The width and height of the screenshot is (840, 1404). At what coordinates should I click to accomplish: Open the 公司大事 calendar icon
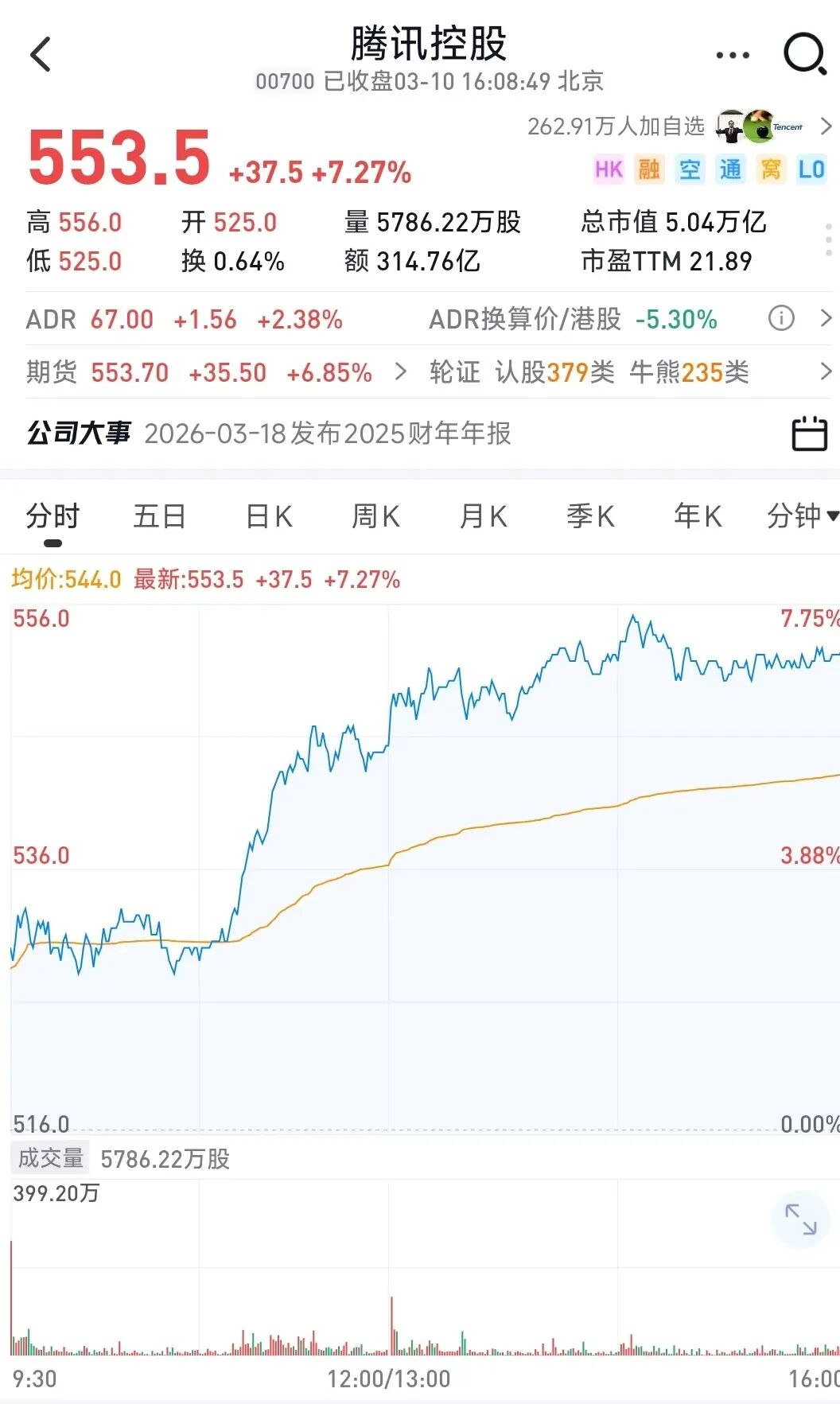click(x=809, y=434)
